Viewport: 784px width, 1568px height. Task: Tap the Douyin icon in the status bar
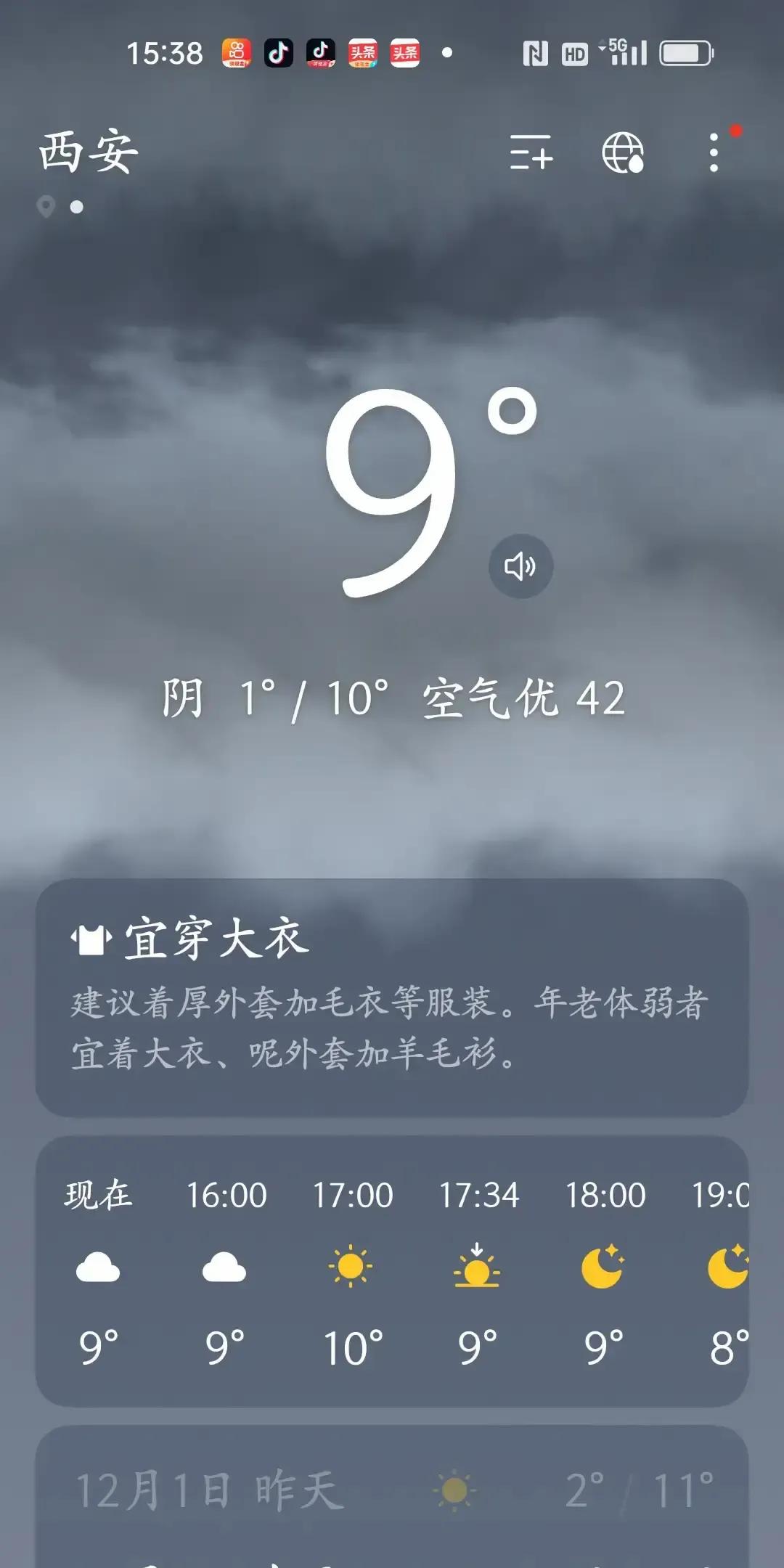(x=279, y=51)
